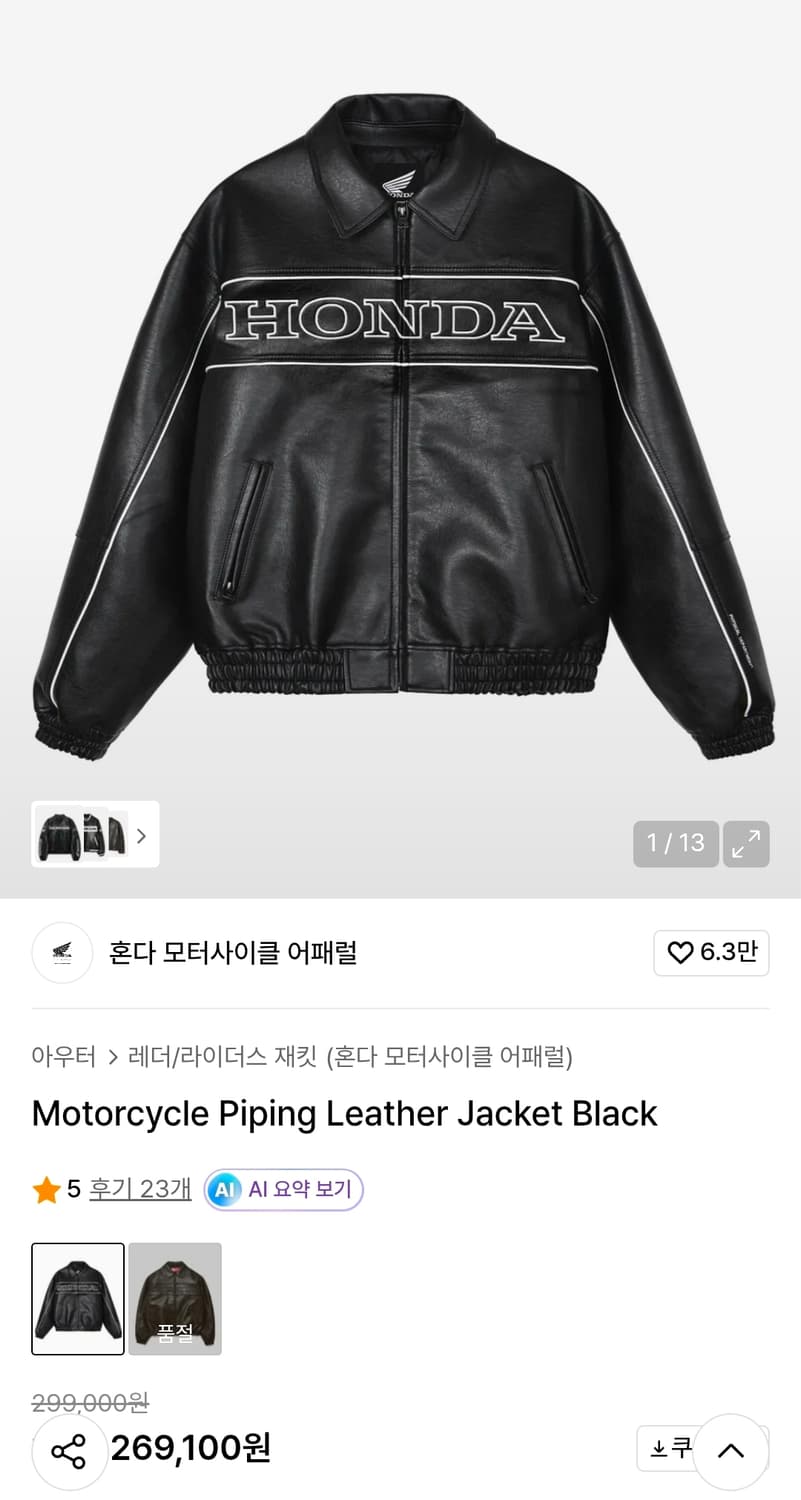This screenshot has height=1500, width=801.
Task: Tap the share icon beside the price
Action: click(67, 1450)
